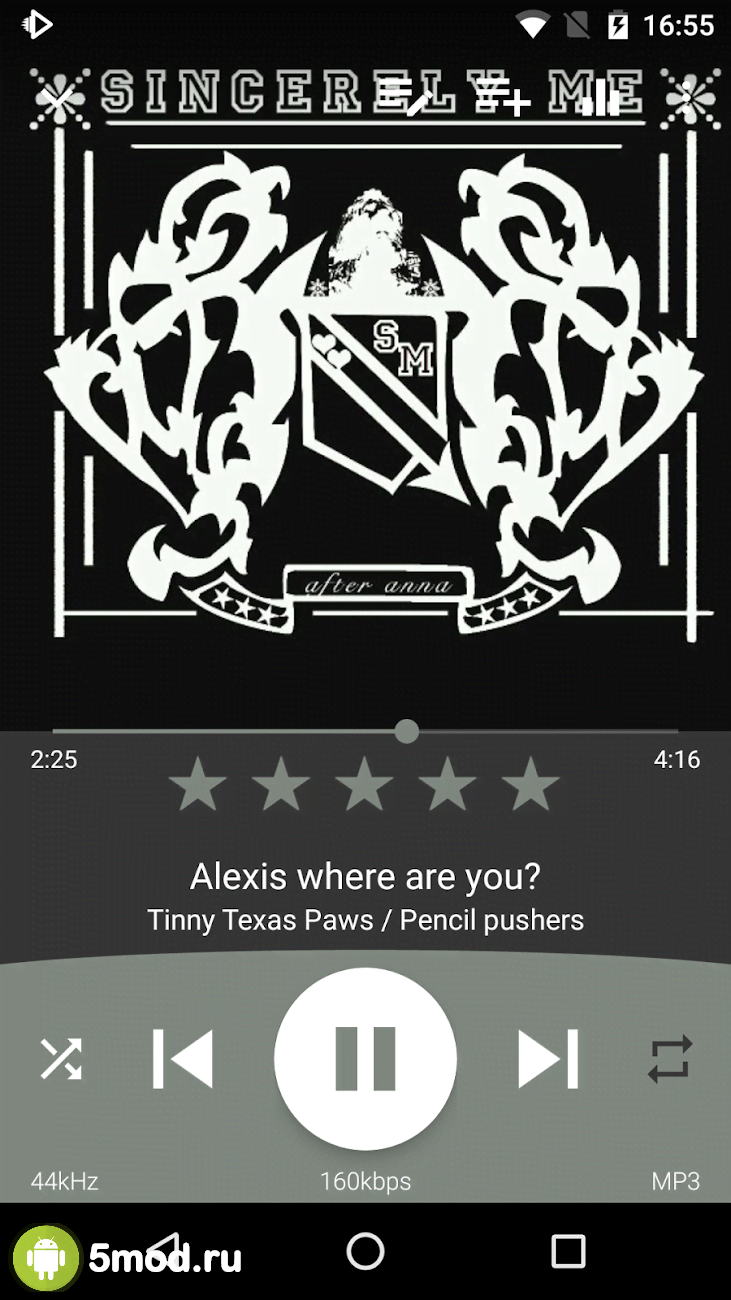This screenshot has width=731, height=1300.
Task: Tap the seek bar position knob
Action: pyautogui.click(x=406, y=731)
